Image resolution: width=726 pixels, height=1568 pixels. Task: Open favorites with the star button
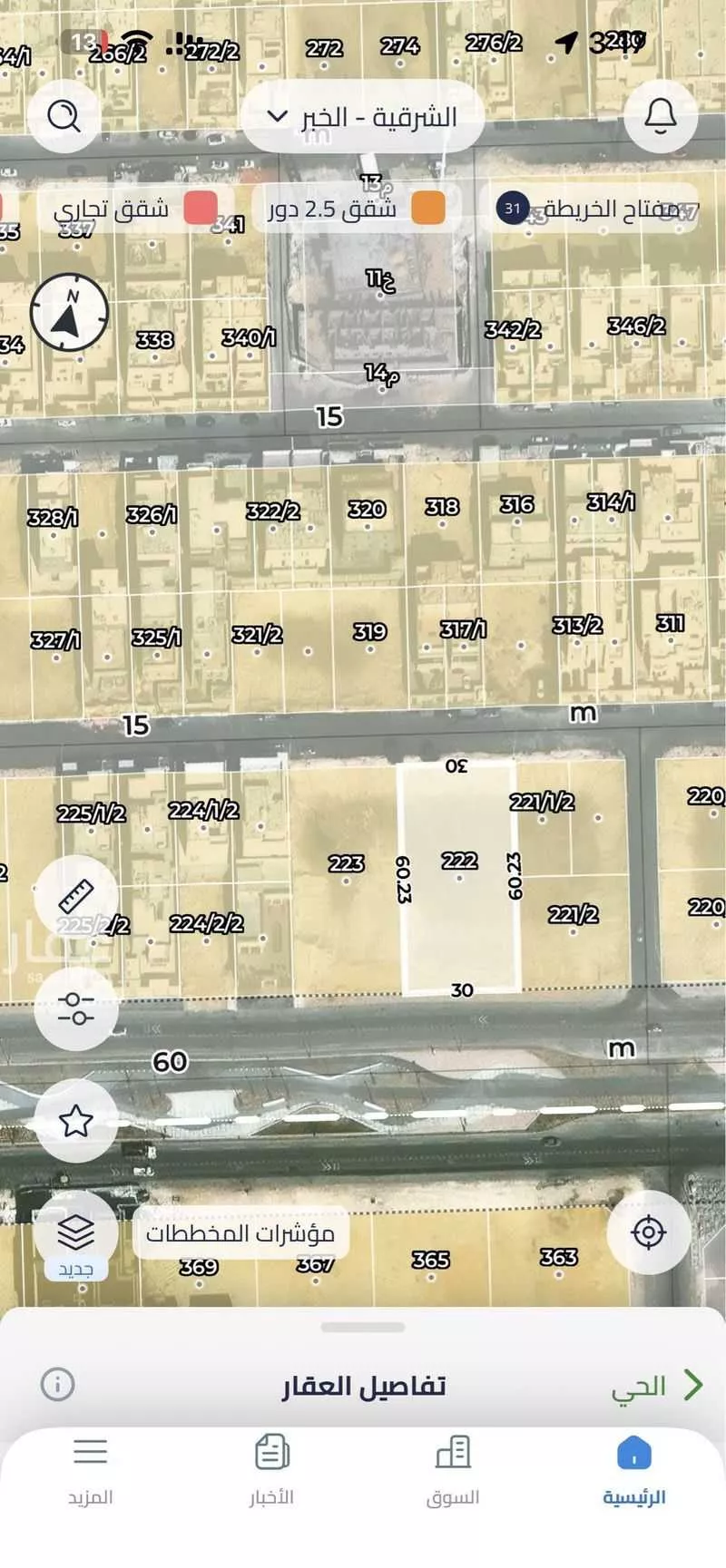(x=76, y=1121)
